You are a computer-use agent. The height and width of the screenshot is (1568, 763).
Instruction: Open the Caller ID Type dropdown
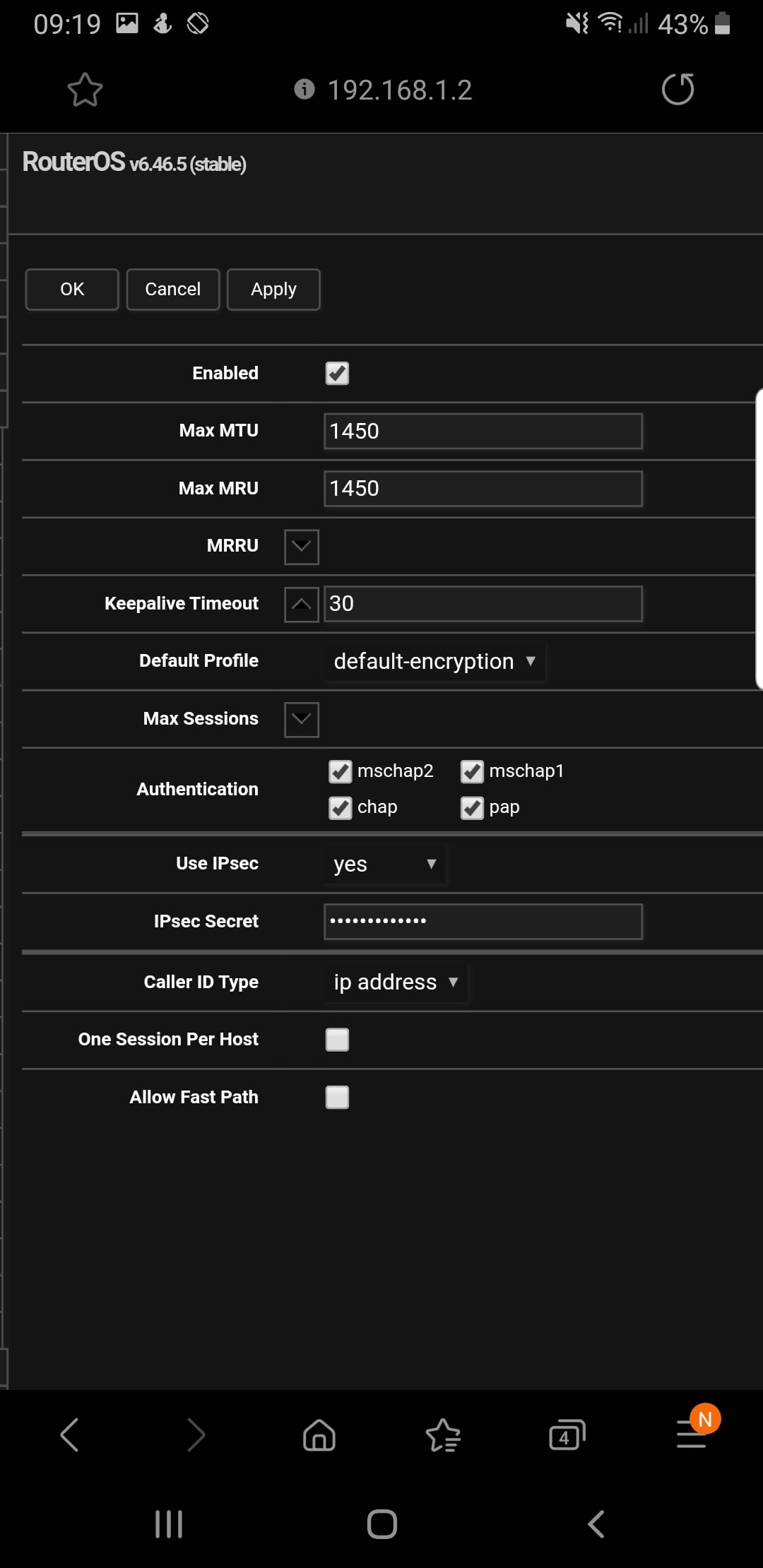tap(396, 982)
